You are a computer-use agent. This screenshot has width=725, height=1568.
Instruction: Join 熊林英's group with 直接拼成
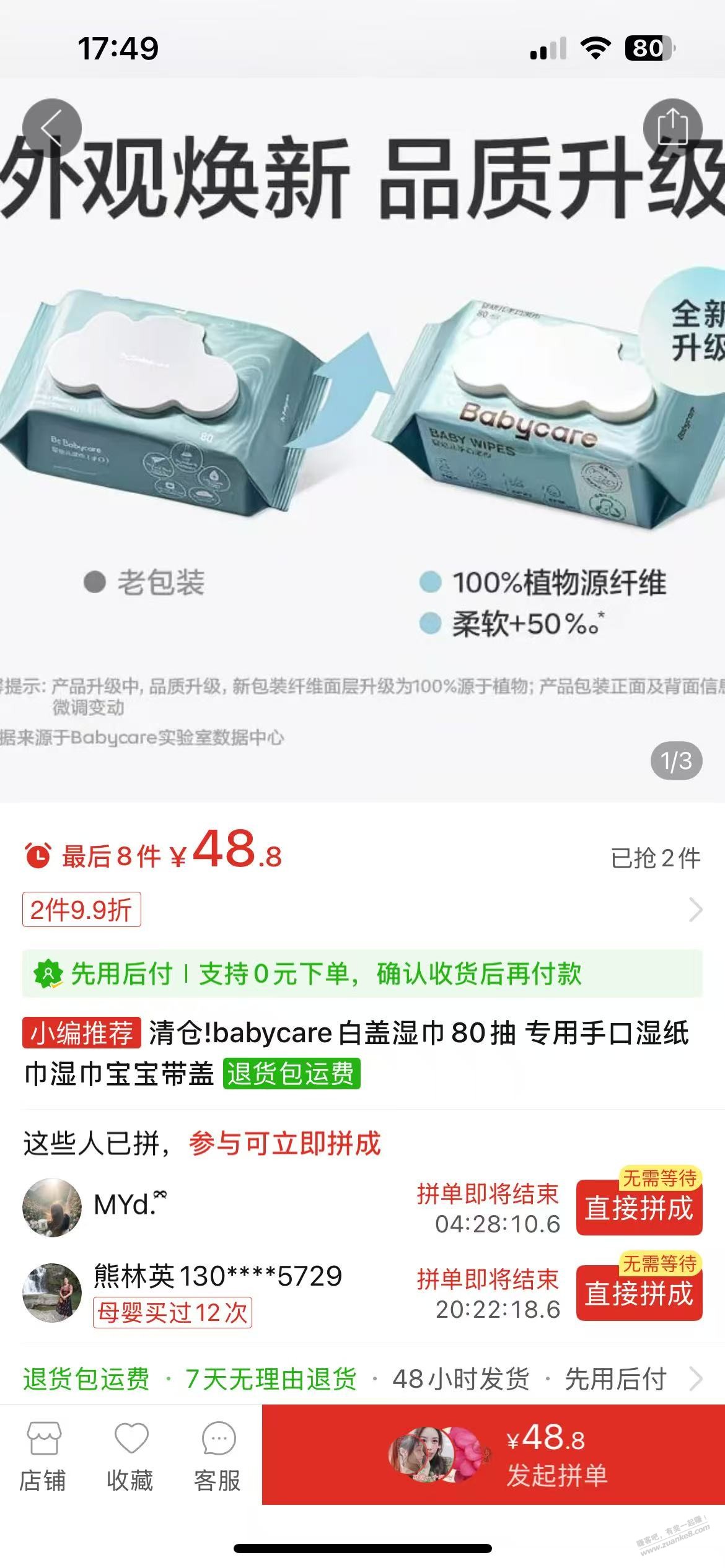point(639,1294)
